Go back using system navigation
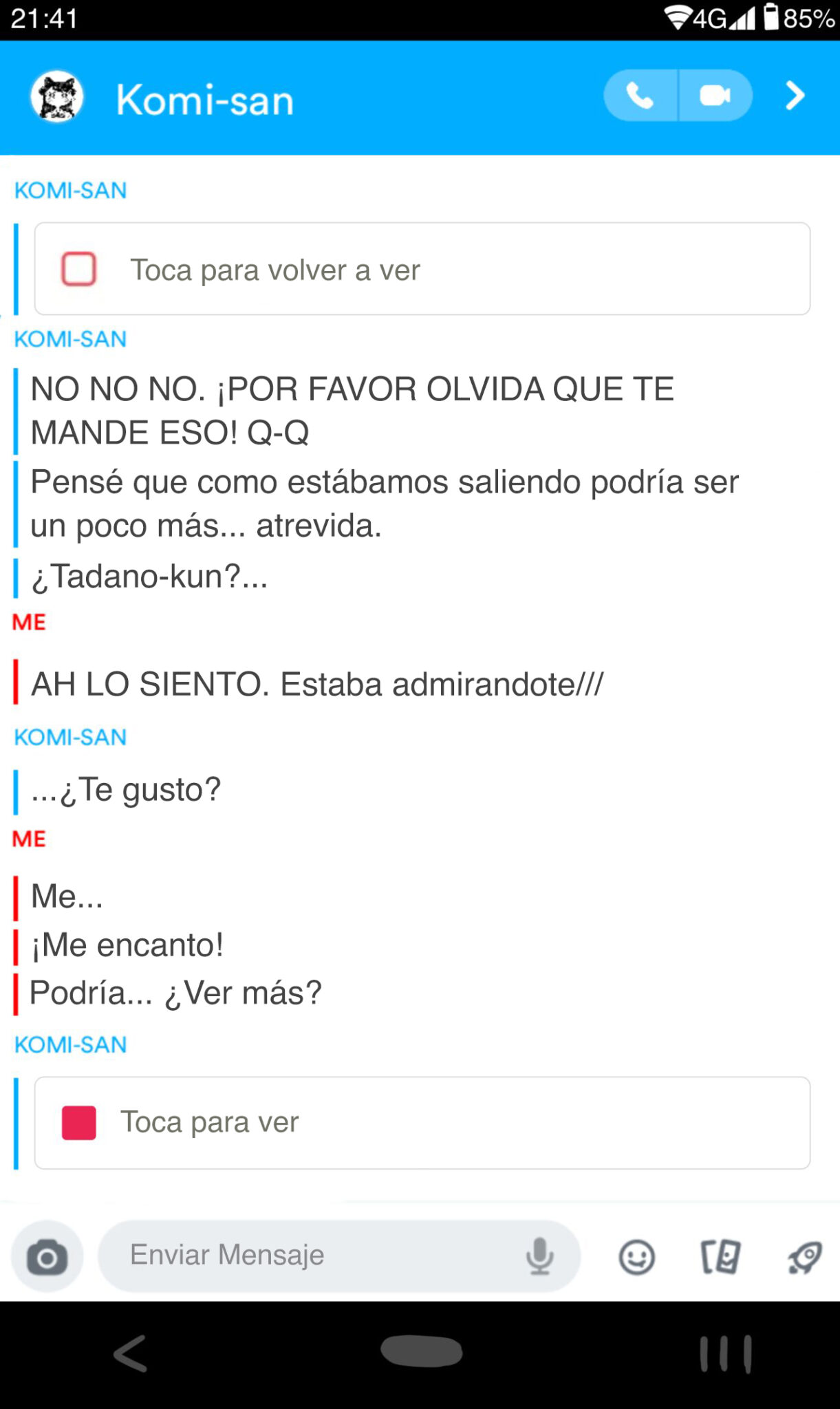This screenshot has width=840, height=1409. (131, 1353)
